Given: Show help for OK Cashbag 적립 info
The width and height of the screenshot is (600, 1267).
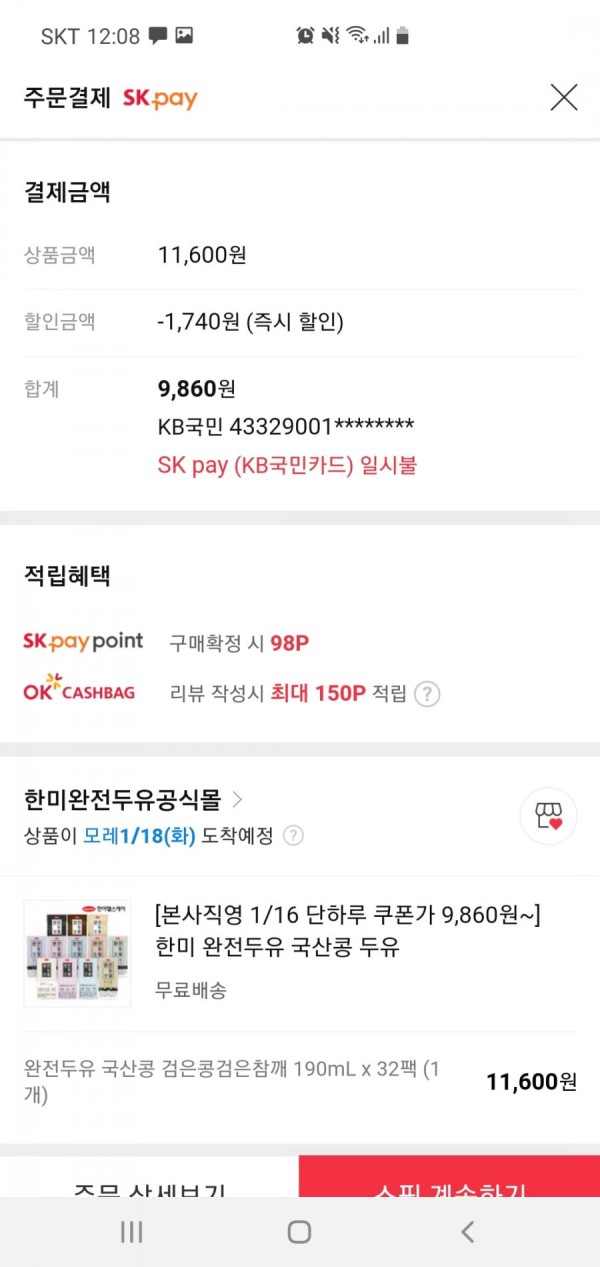Looking at the screenshot, I should click(427, 694).
